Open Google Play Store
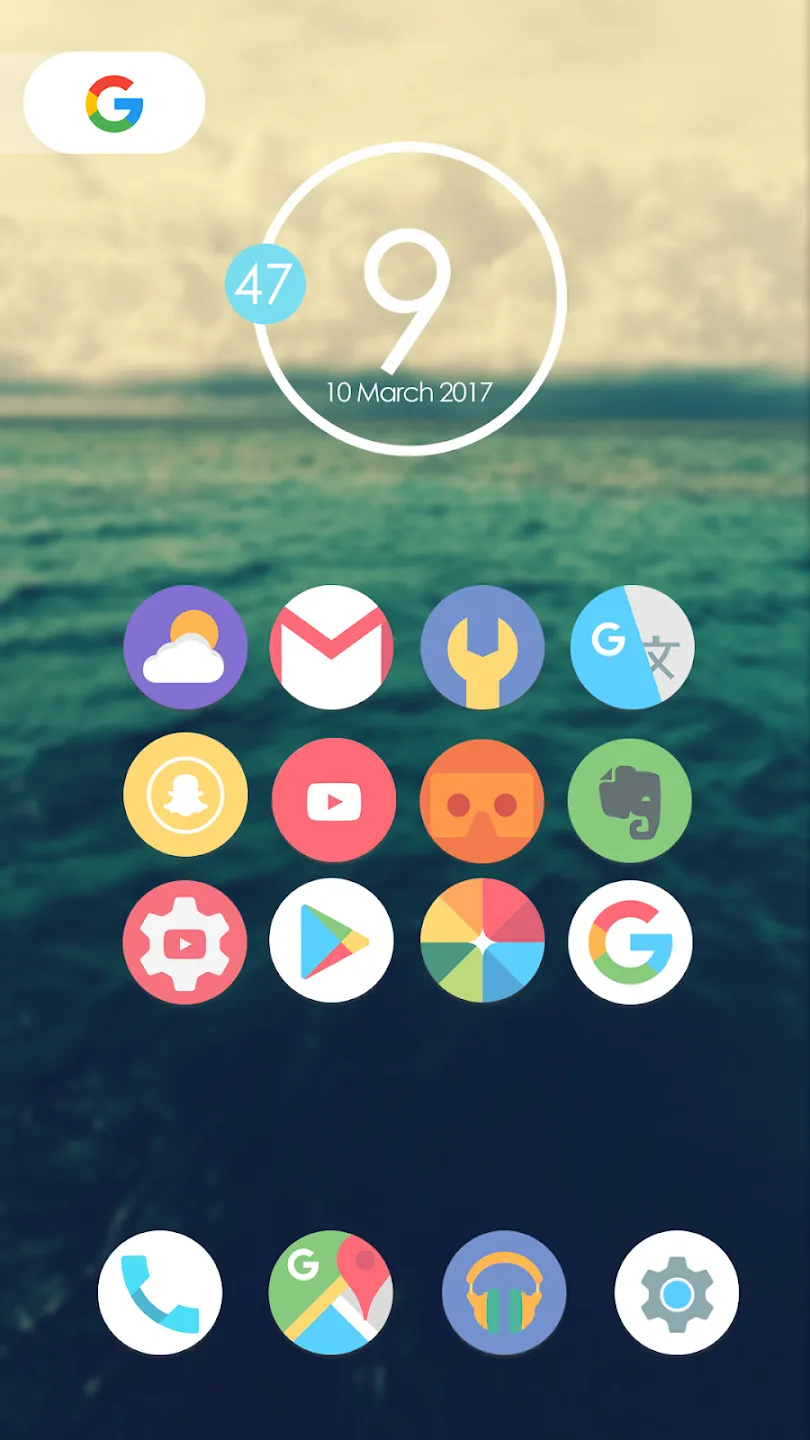The height and width of the screenshot is (1440, 810). click(x=331, y=940)
